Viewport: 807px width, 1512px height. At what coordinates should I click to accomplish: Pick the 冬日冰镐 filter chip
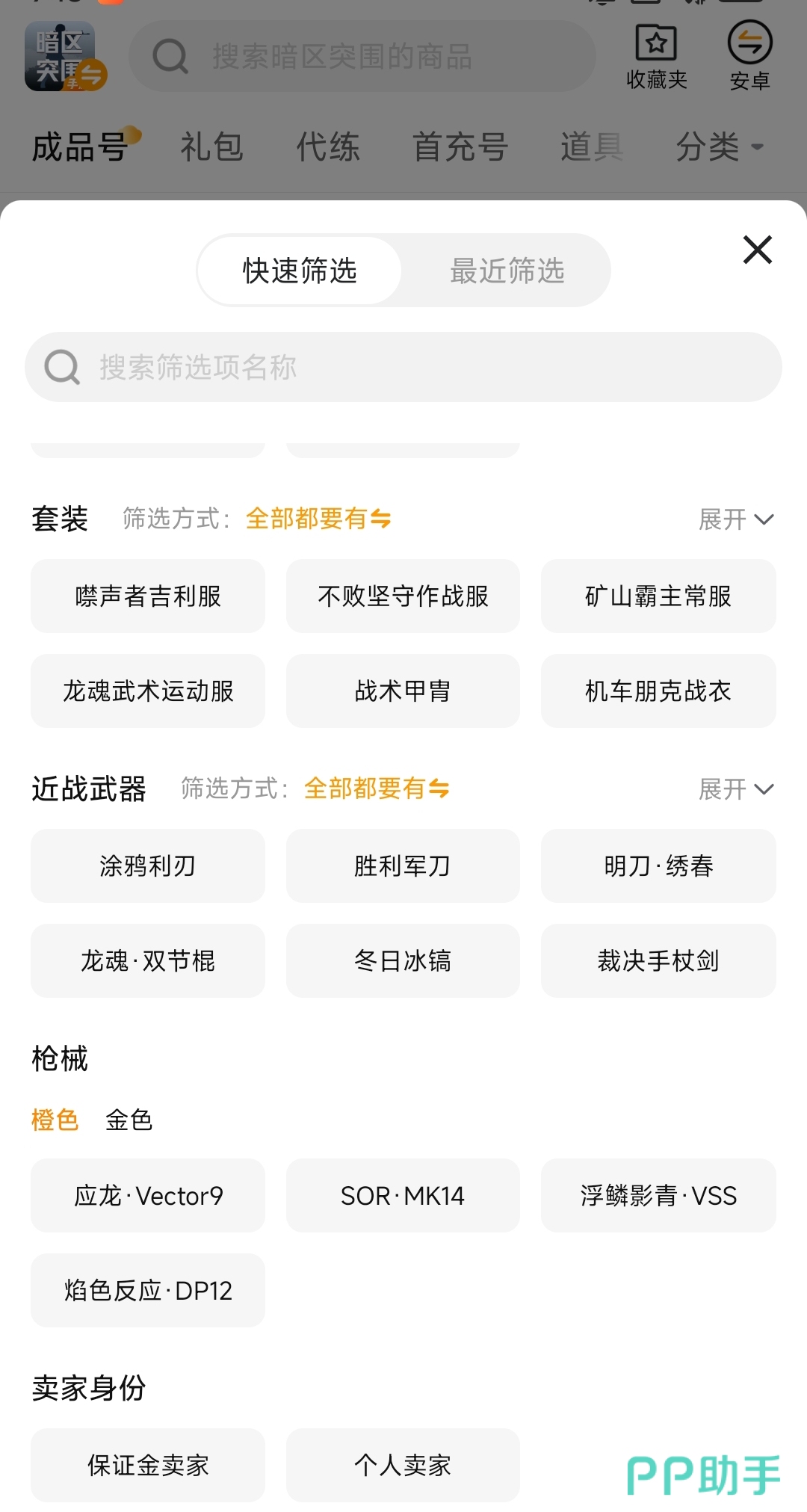403,961
